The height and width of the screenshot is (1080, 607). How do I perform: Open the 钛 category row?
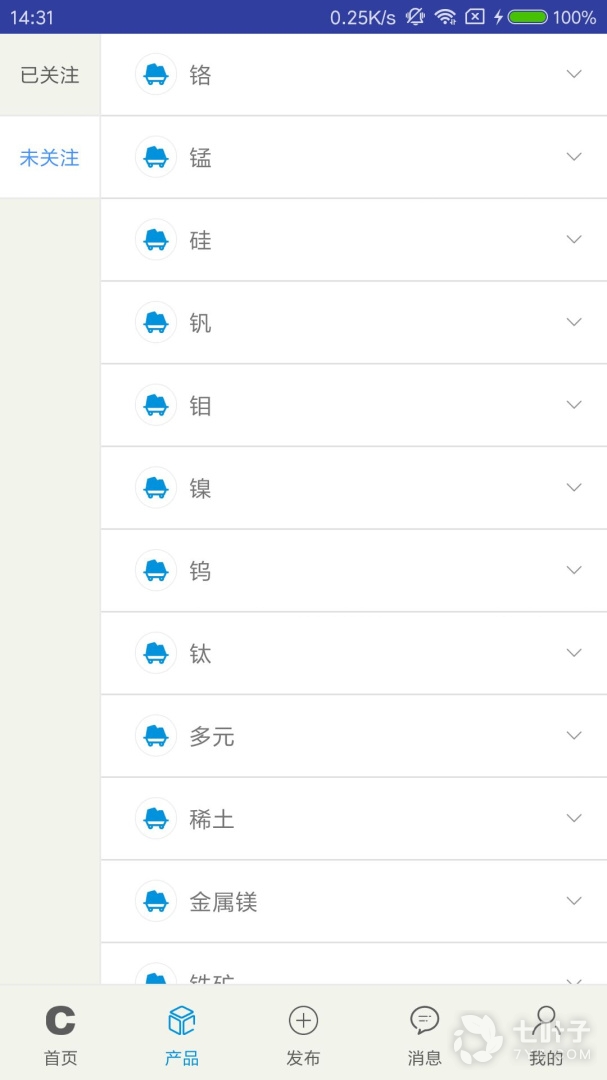(353, 653)
